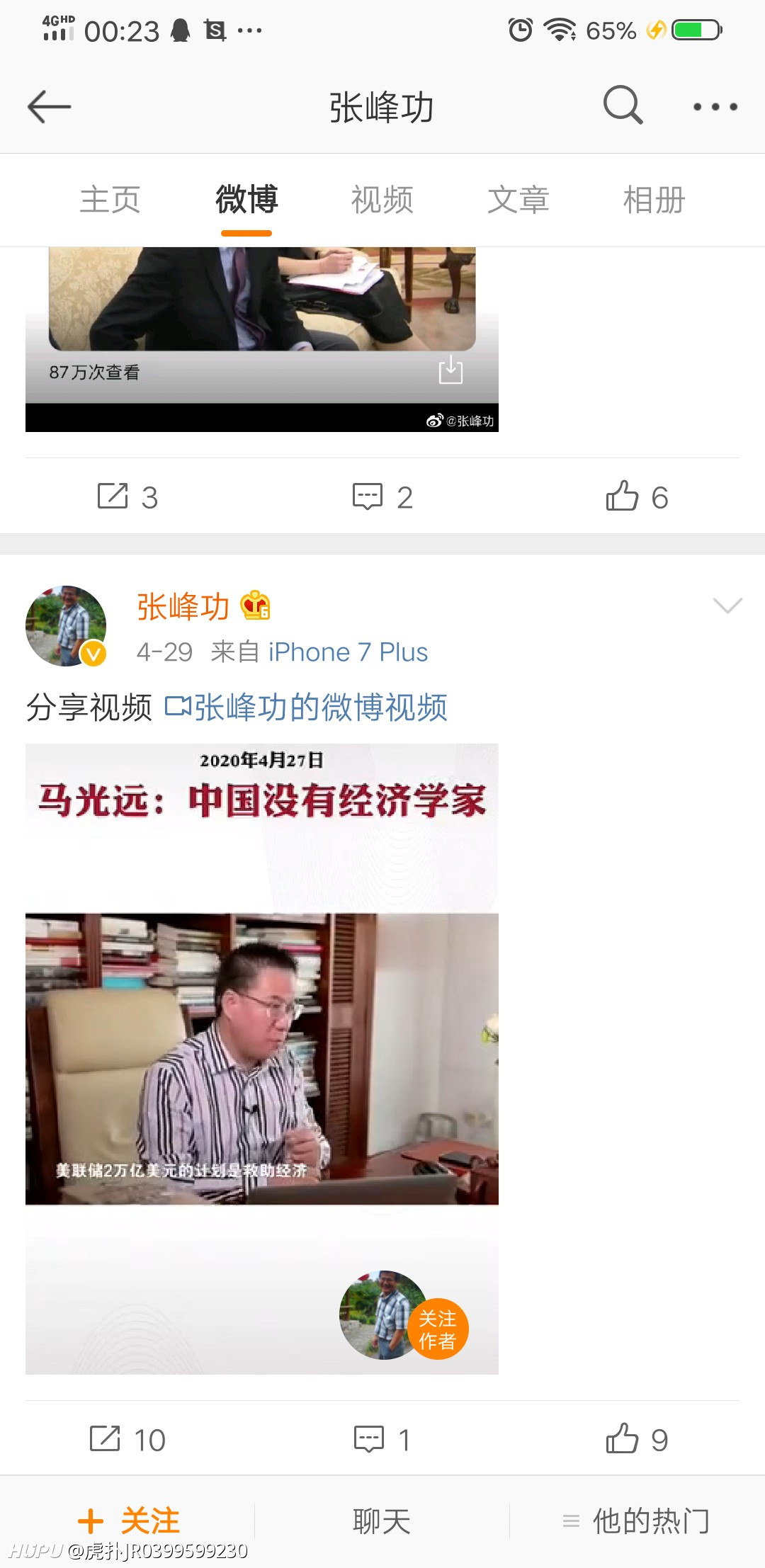Tap 关注作者 on the video
The height and width of the screenshot is (1568, 765).
point(438,1329)
